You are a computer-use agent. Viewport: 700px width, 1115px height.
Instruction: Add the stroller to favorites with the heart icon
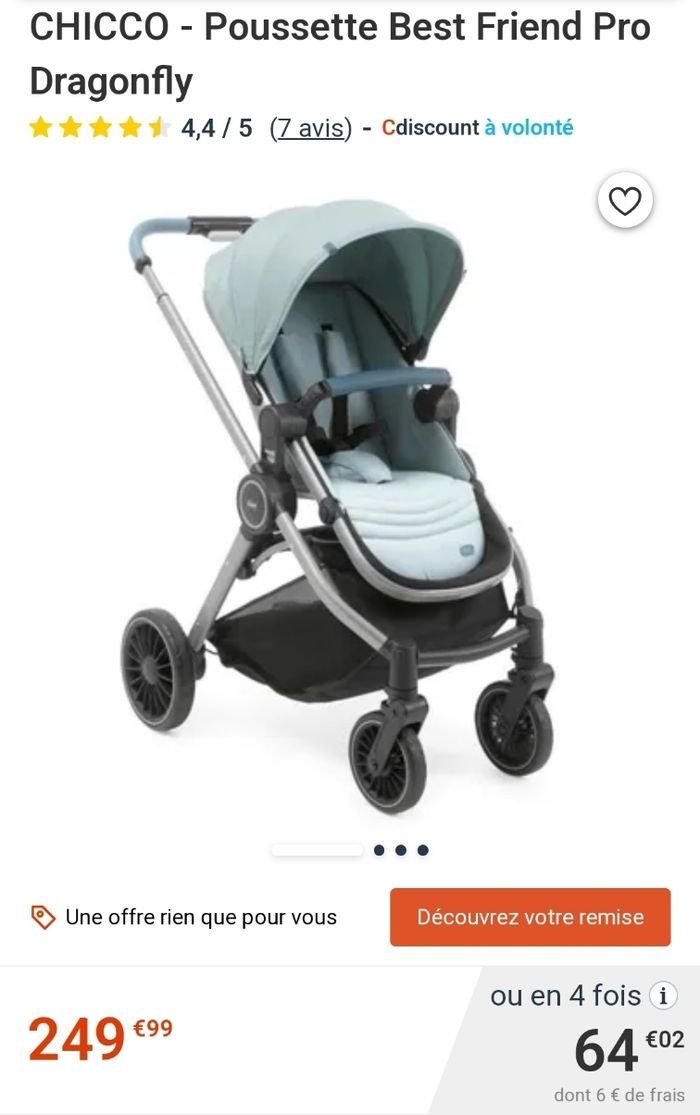(625, 202)
